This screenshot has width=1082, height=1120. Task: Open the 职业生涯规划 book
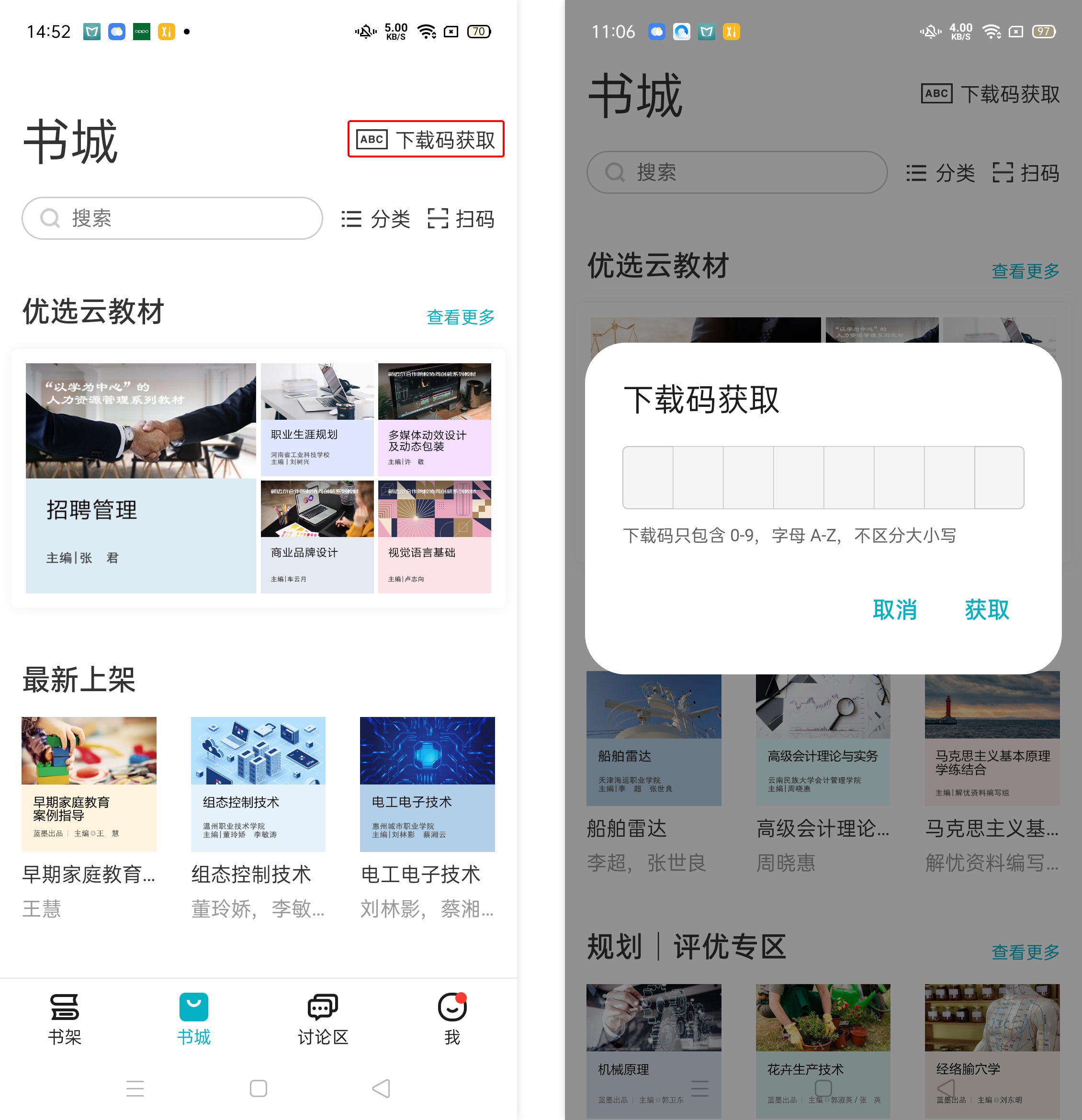point(317,419)
